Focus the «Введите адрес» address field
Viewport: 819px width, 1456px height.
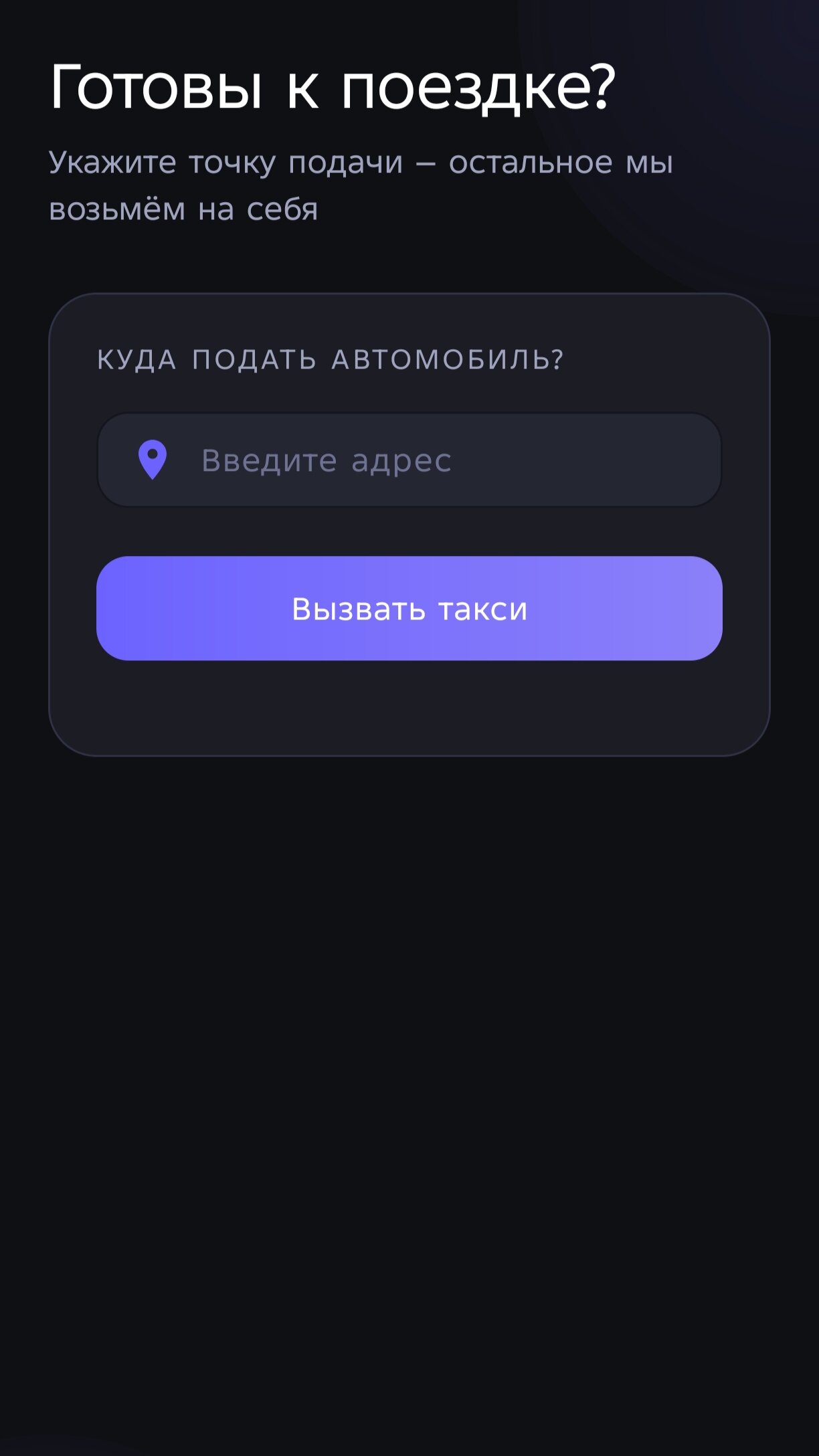coord(428,460)
